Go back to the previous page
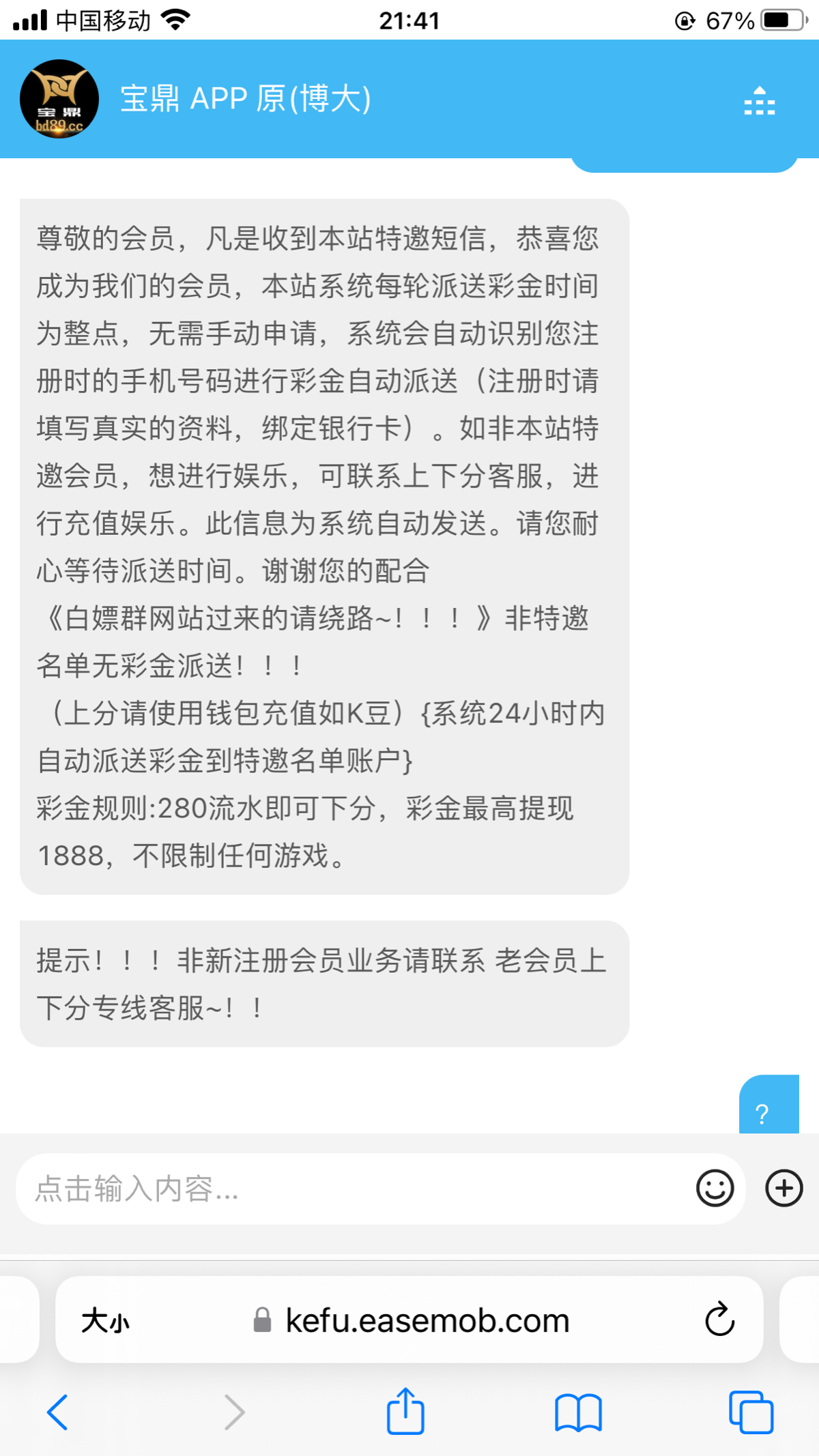 58,1412
